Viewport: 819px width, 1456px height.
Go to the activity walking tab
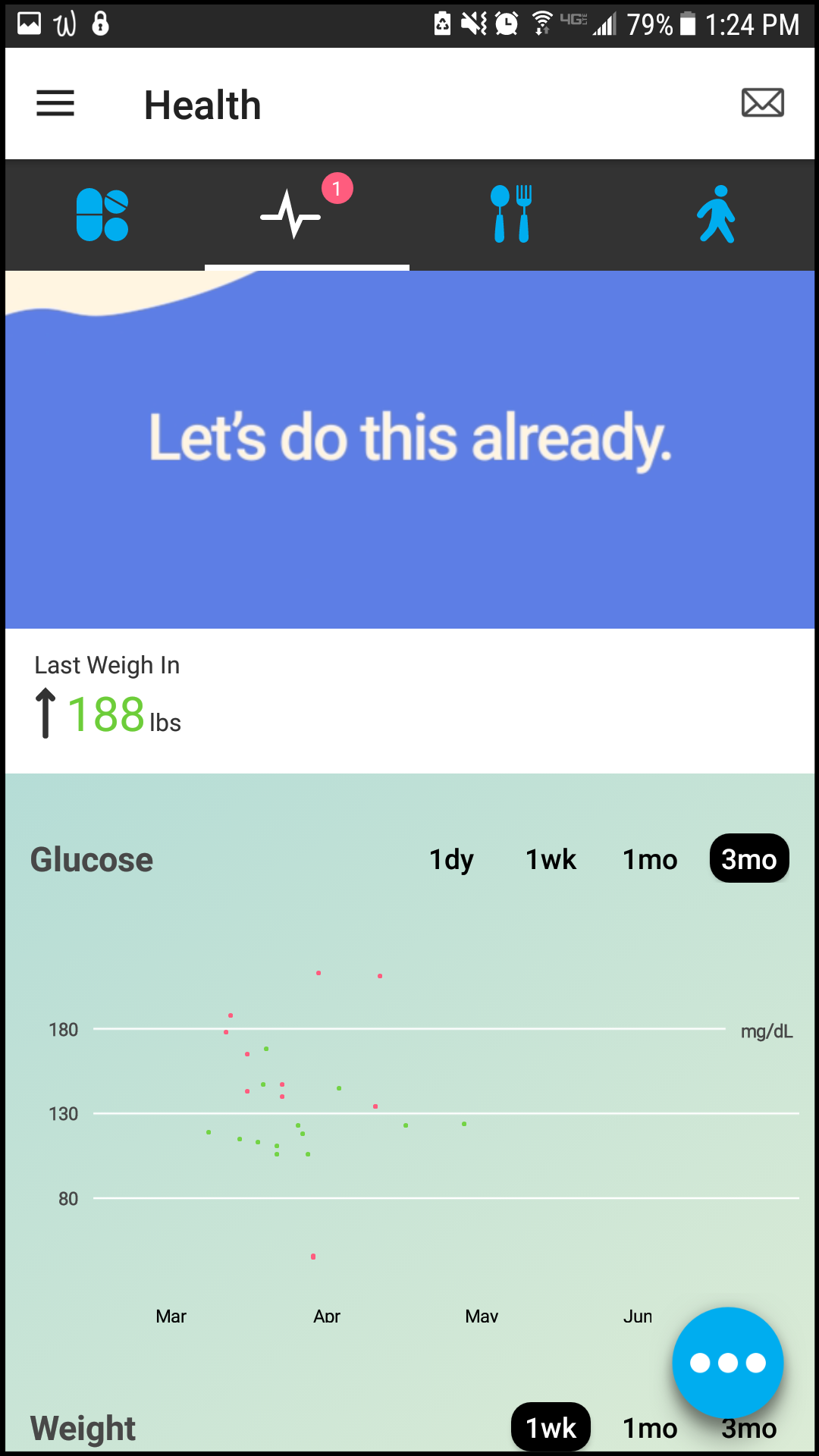pyautogui.click(x=717, y=215)
